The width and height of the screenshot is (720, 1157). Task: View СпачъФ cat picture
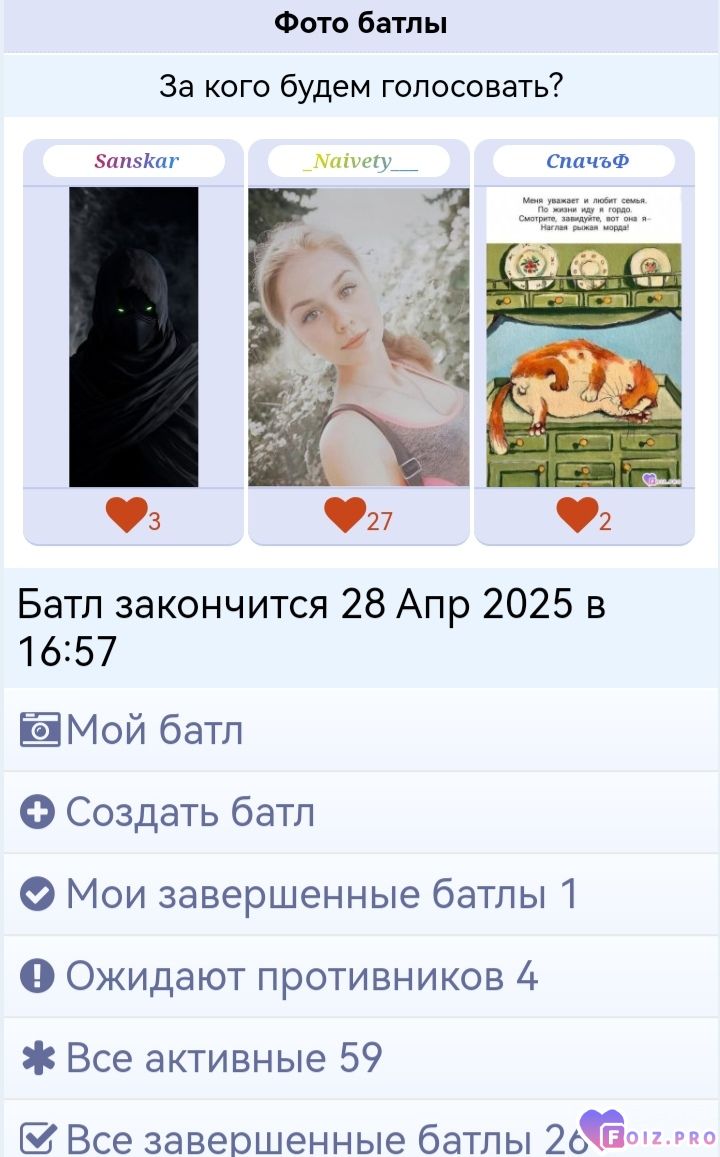tap(584, 337)
